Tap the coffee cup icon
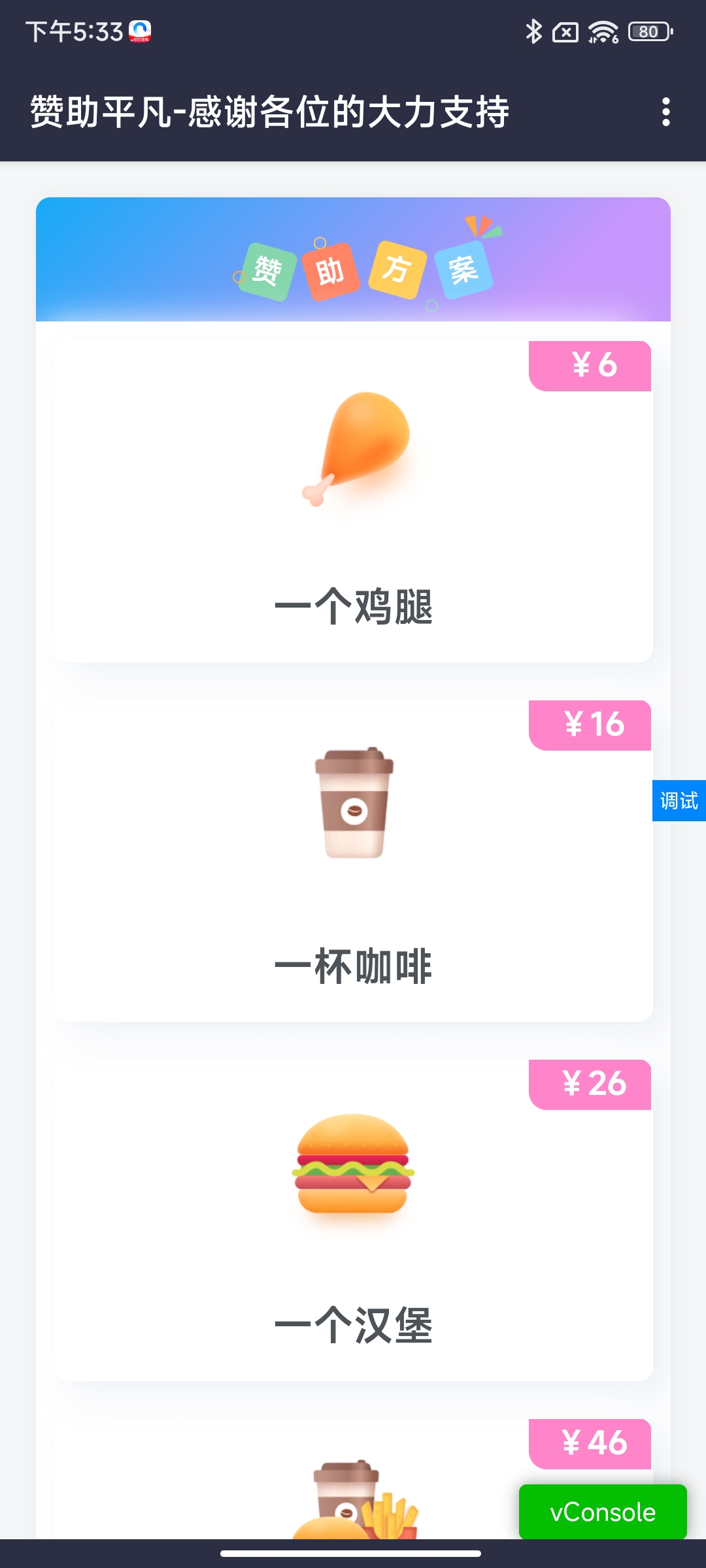 click(x=353, y=804)
